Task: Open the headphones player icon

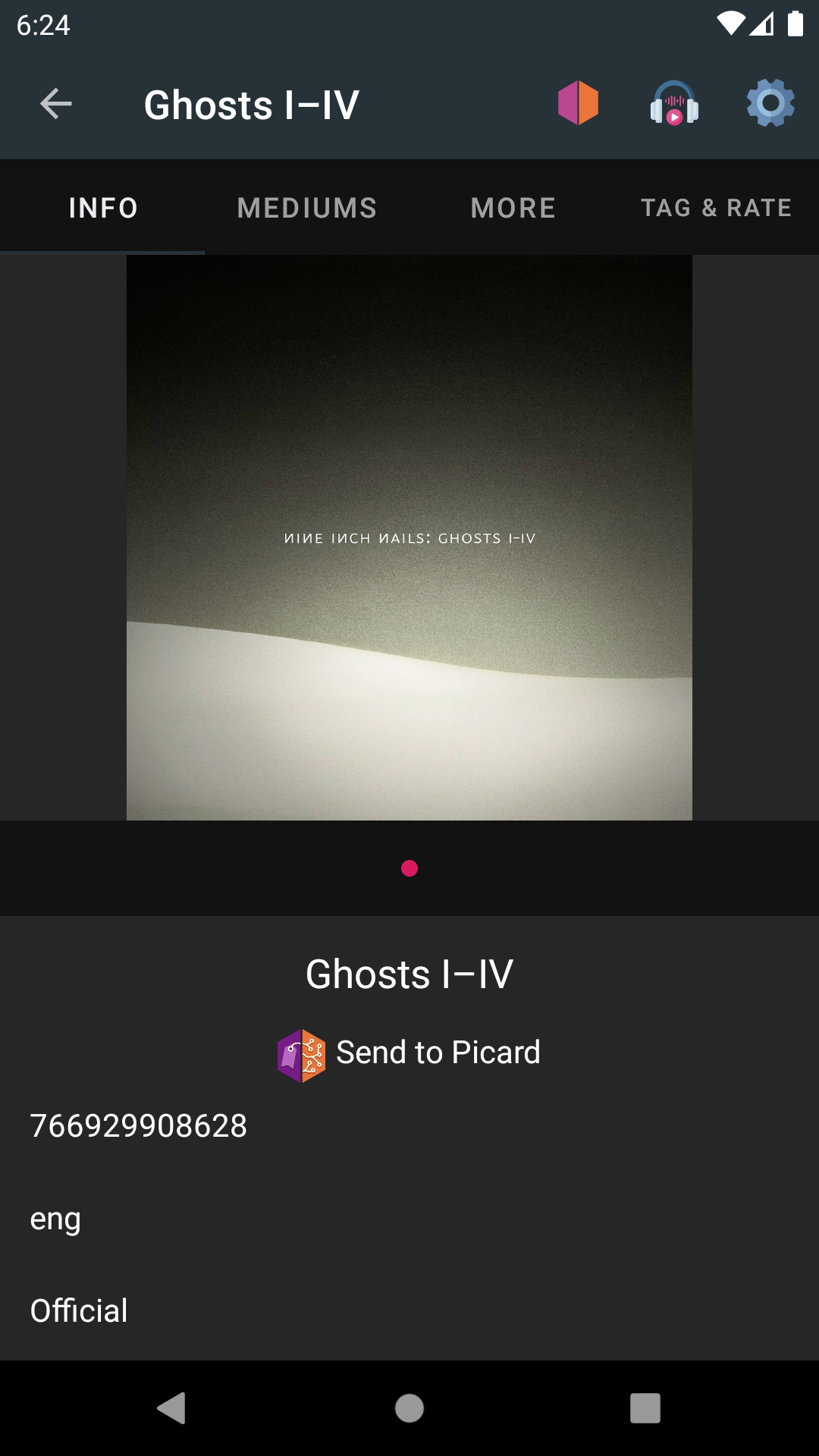Action: click(x=674, y=103)
